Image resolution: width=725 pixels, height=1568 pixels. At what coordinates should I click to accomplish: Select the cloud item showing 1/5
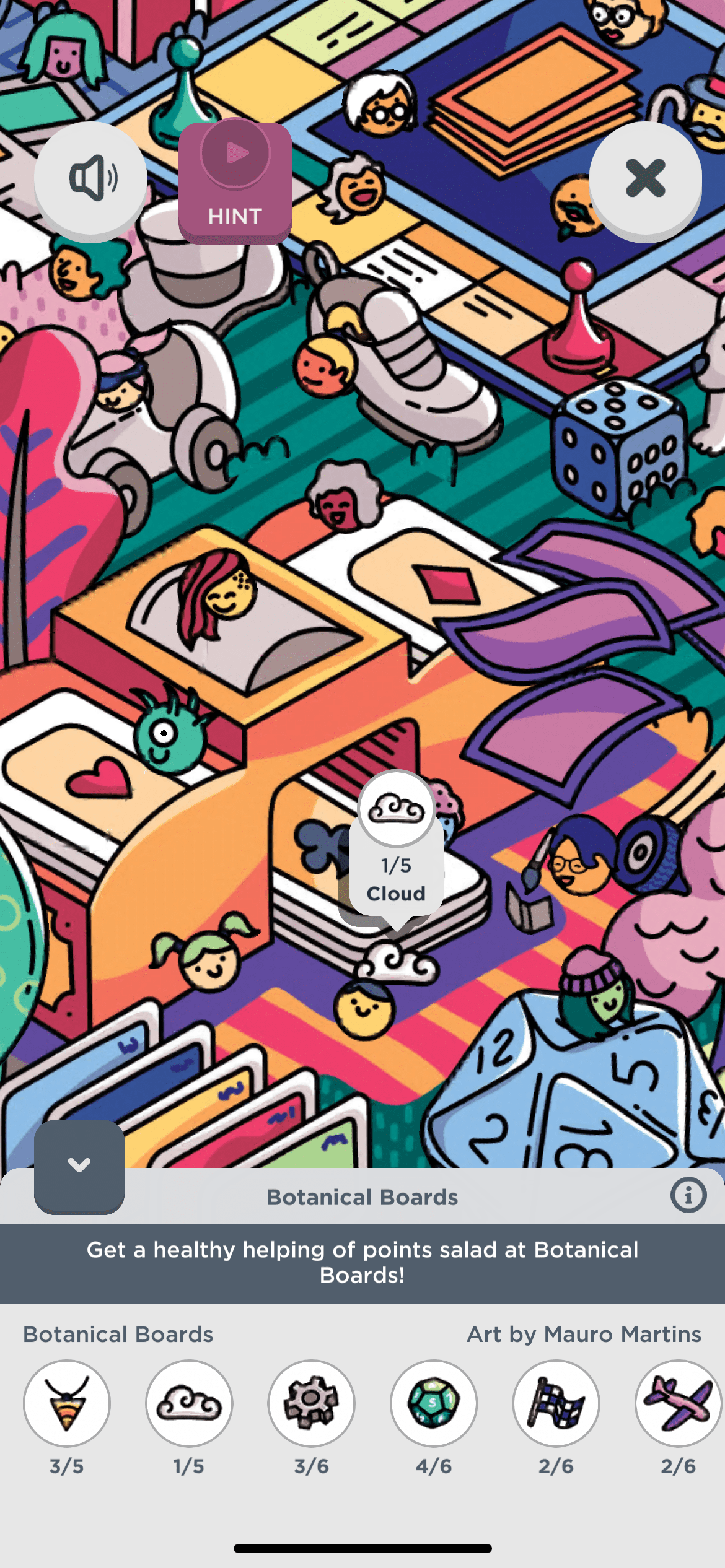click(x=189, y=1403)
